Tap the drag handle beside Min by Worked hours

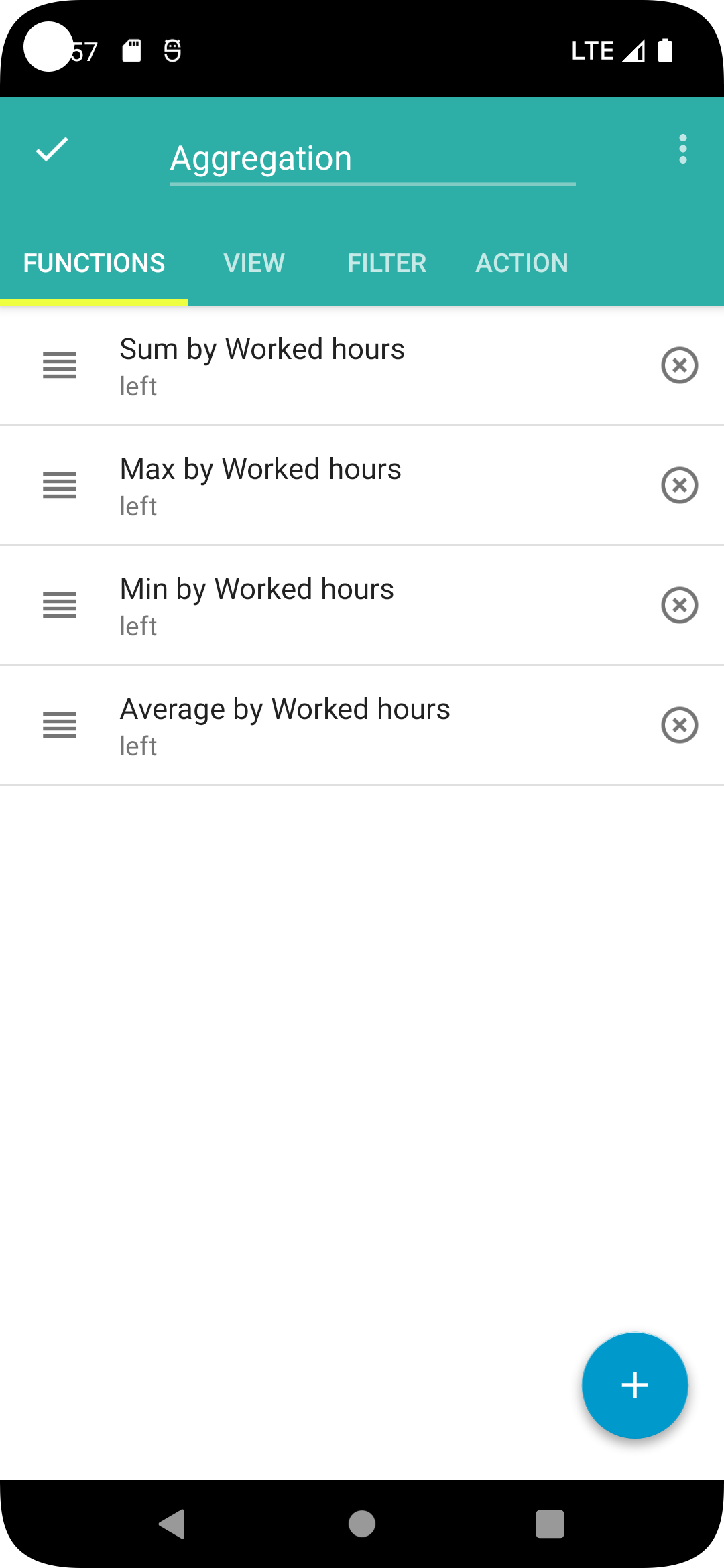click(x=60, y=604)
